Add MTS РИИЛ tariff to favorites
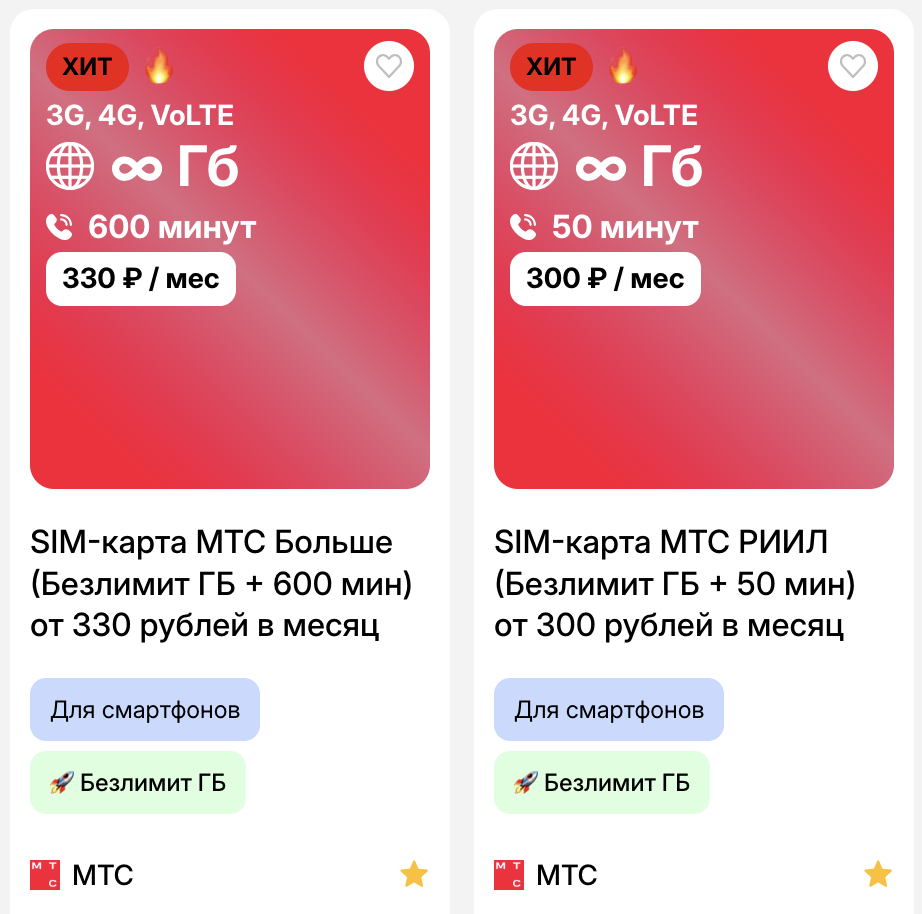 pos(852,67)
